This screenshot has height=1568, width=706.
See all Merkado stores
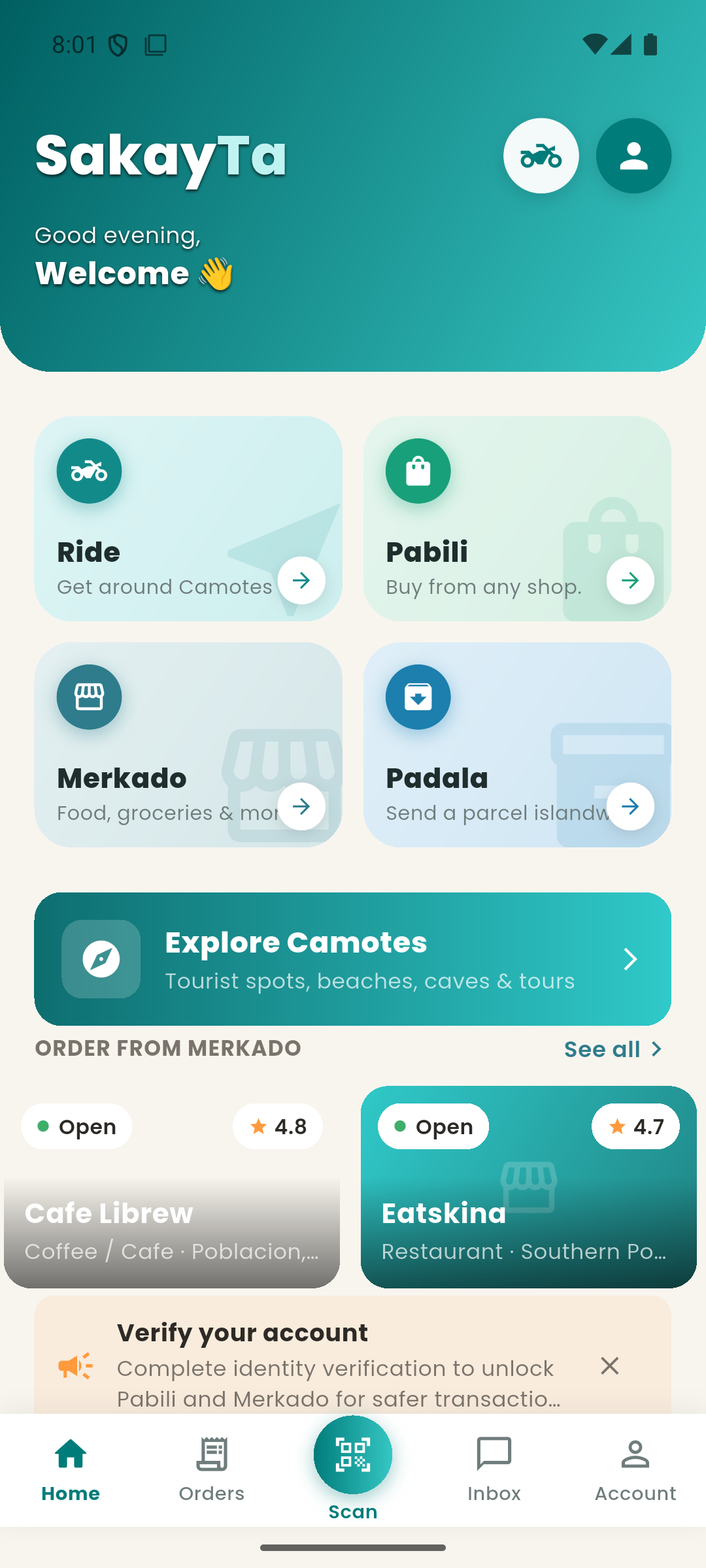613,1049
